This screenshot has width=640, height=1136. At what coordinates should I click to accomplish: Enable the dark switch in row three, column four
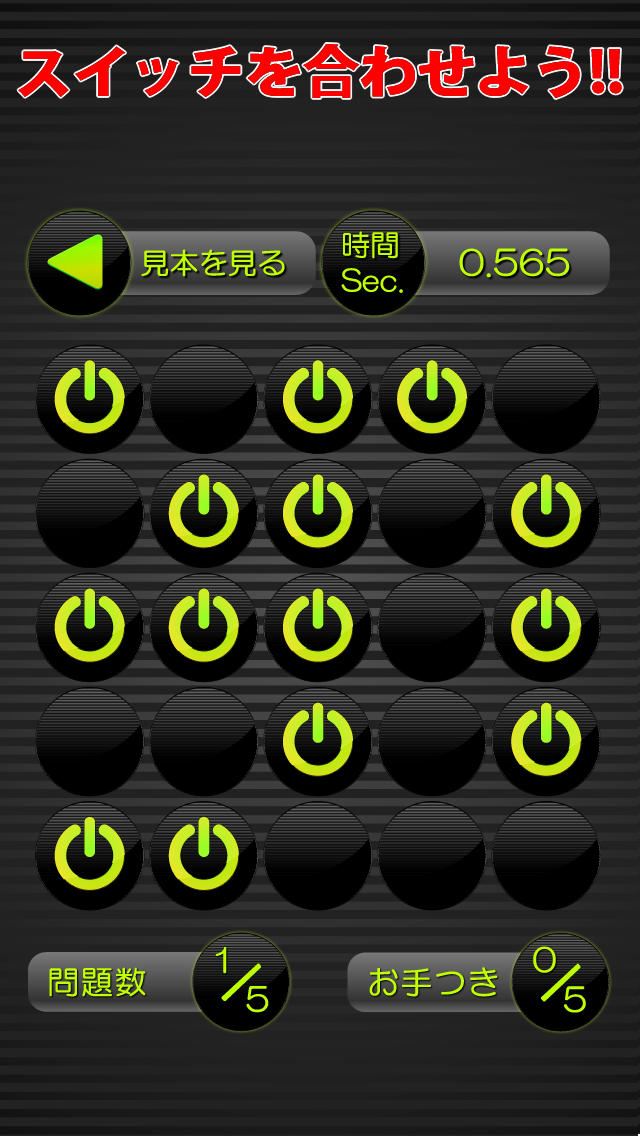point(432,627)
